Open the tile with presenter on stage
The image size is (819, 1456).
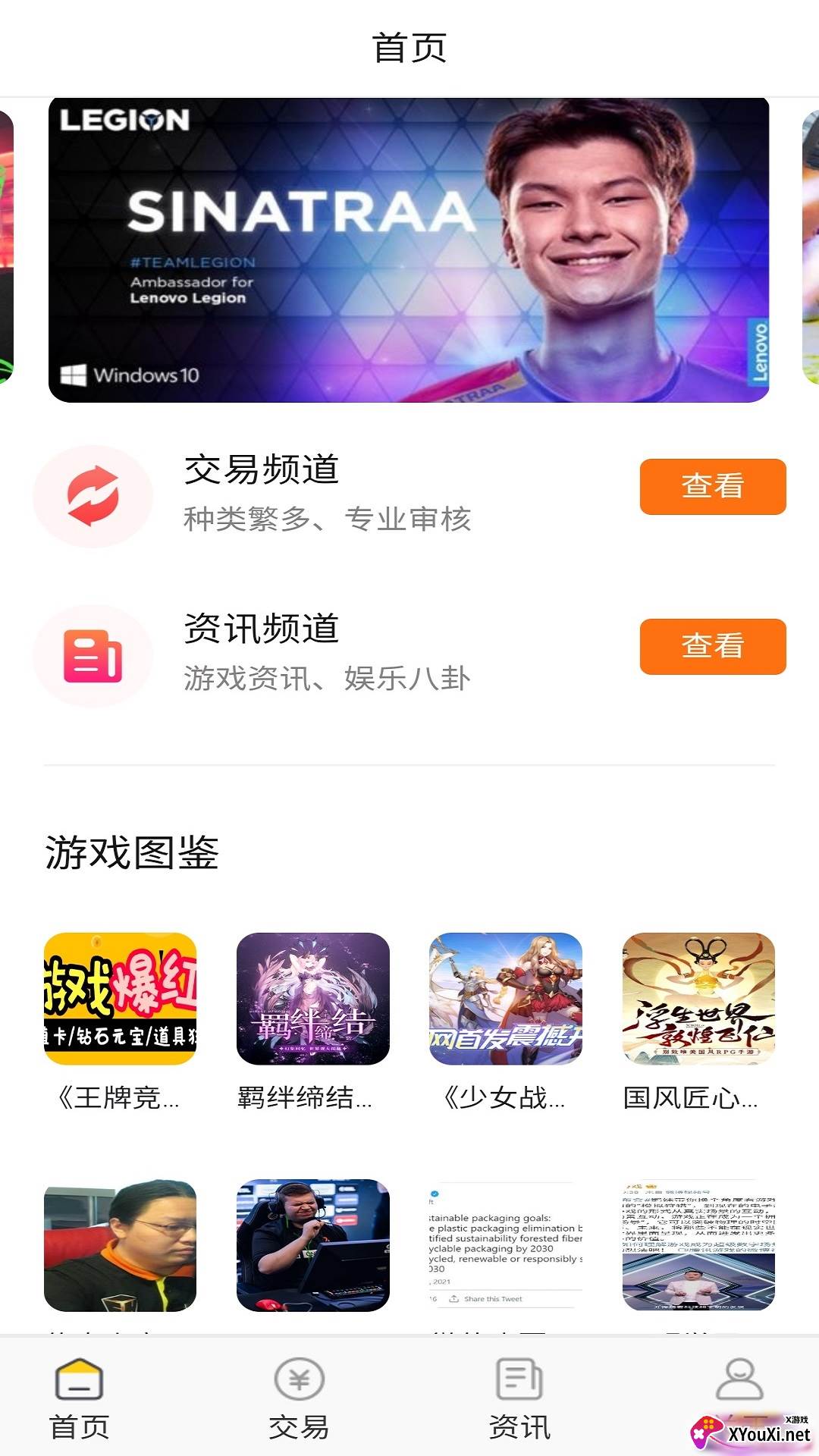tap(698, 1245)
